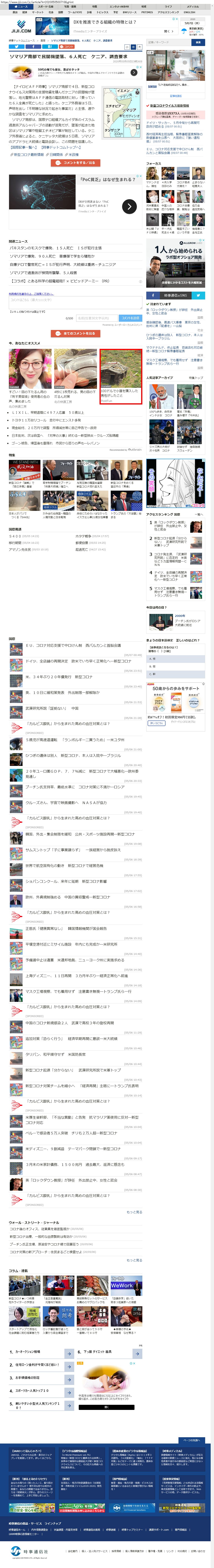Tap the 全てのコメントを見る button
The width and height of the screenshot is (214, 1568).
click(x=76, y=333)
